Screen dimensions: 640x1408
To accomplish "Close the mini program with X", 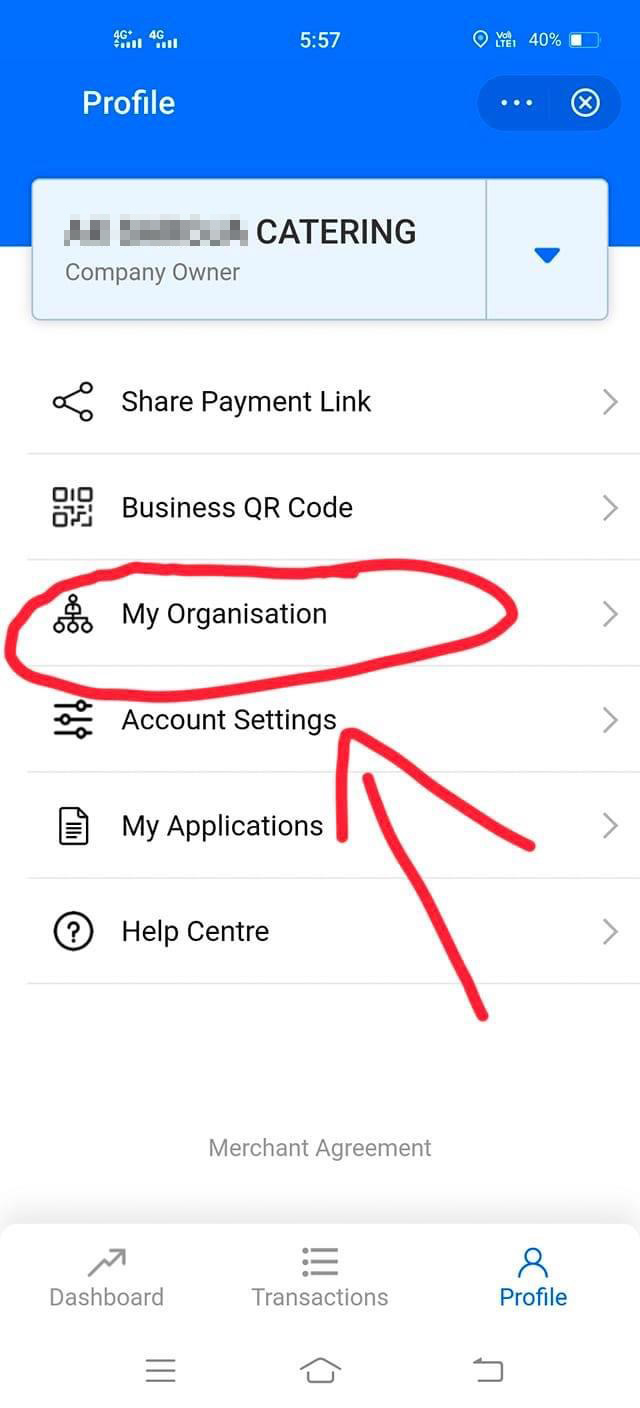I will pos(585,103).
